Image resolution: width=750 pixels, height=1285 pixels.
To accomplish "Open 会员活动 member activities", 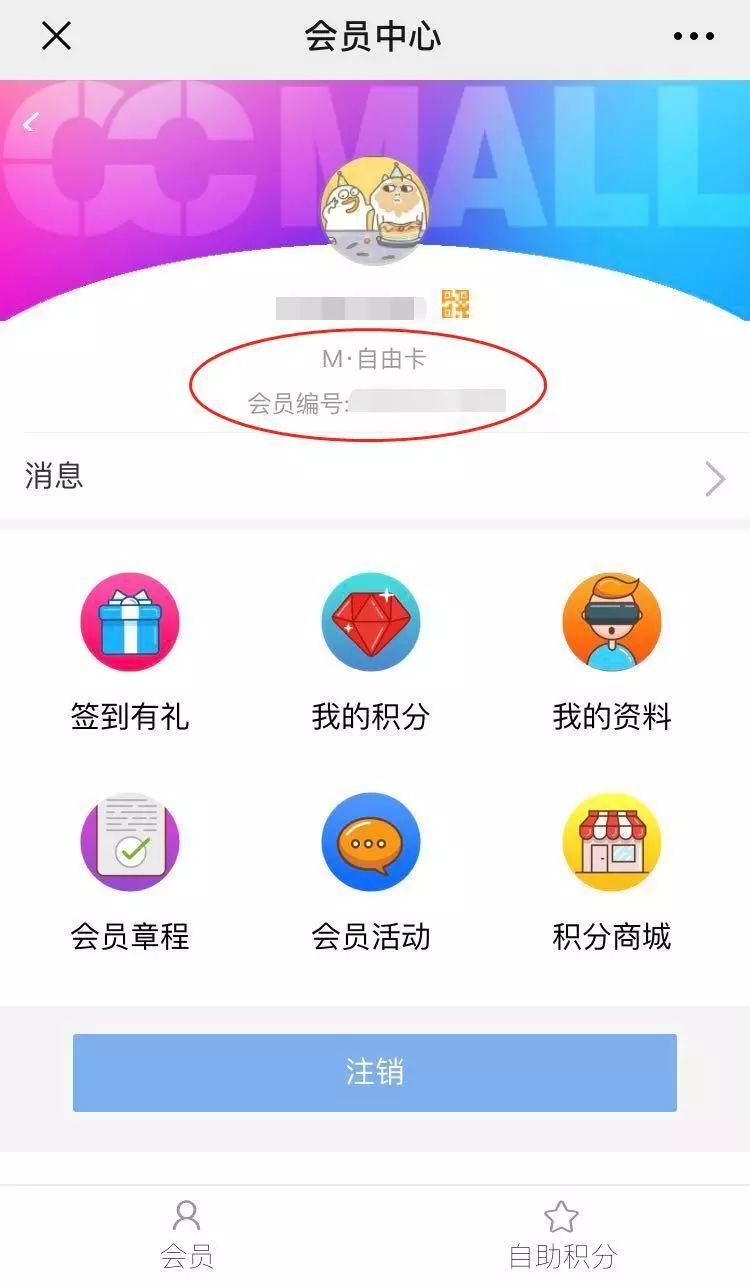I will tap(371, 872).
